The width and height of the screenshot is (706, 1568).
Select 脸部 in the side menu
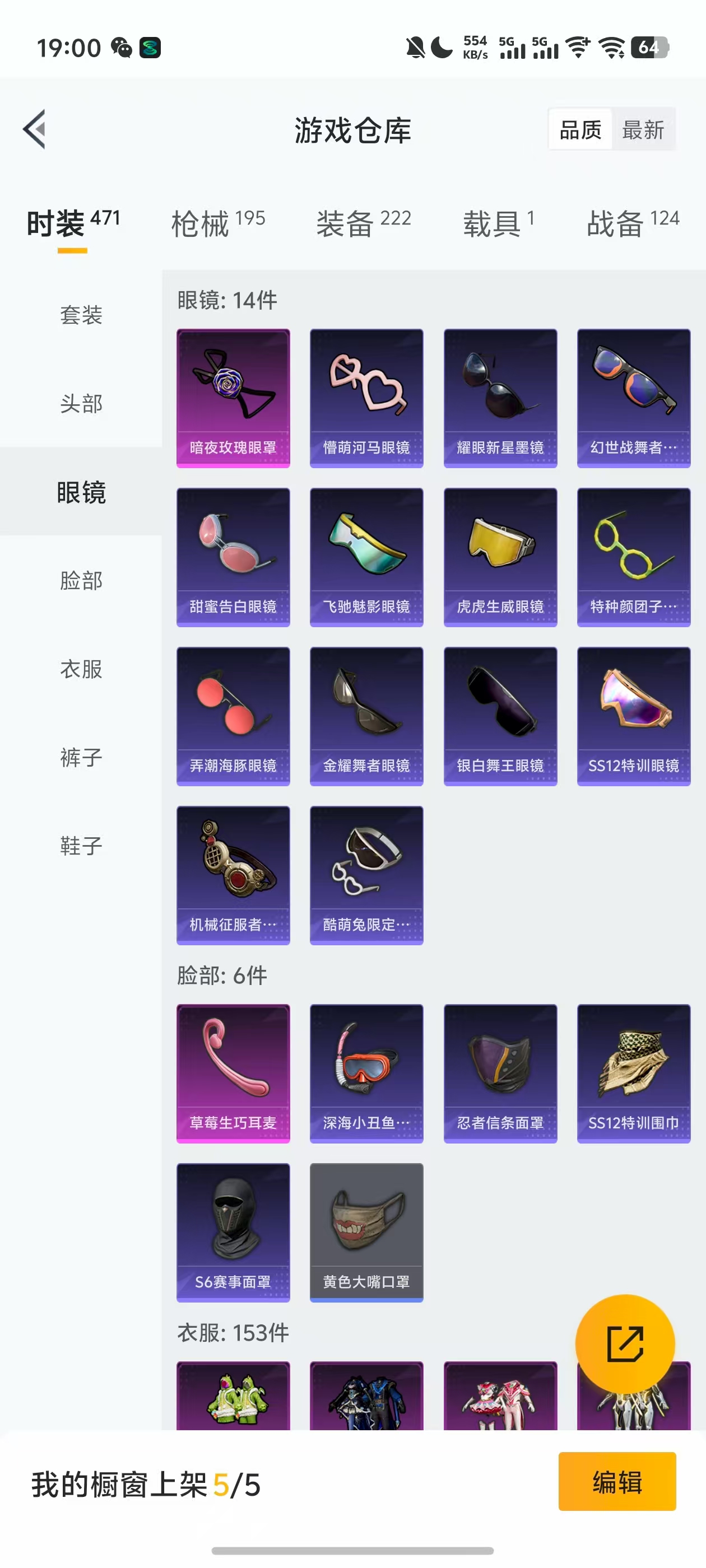coord(81,580)
